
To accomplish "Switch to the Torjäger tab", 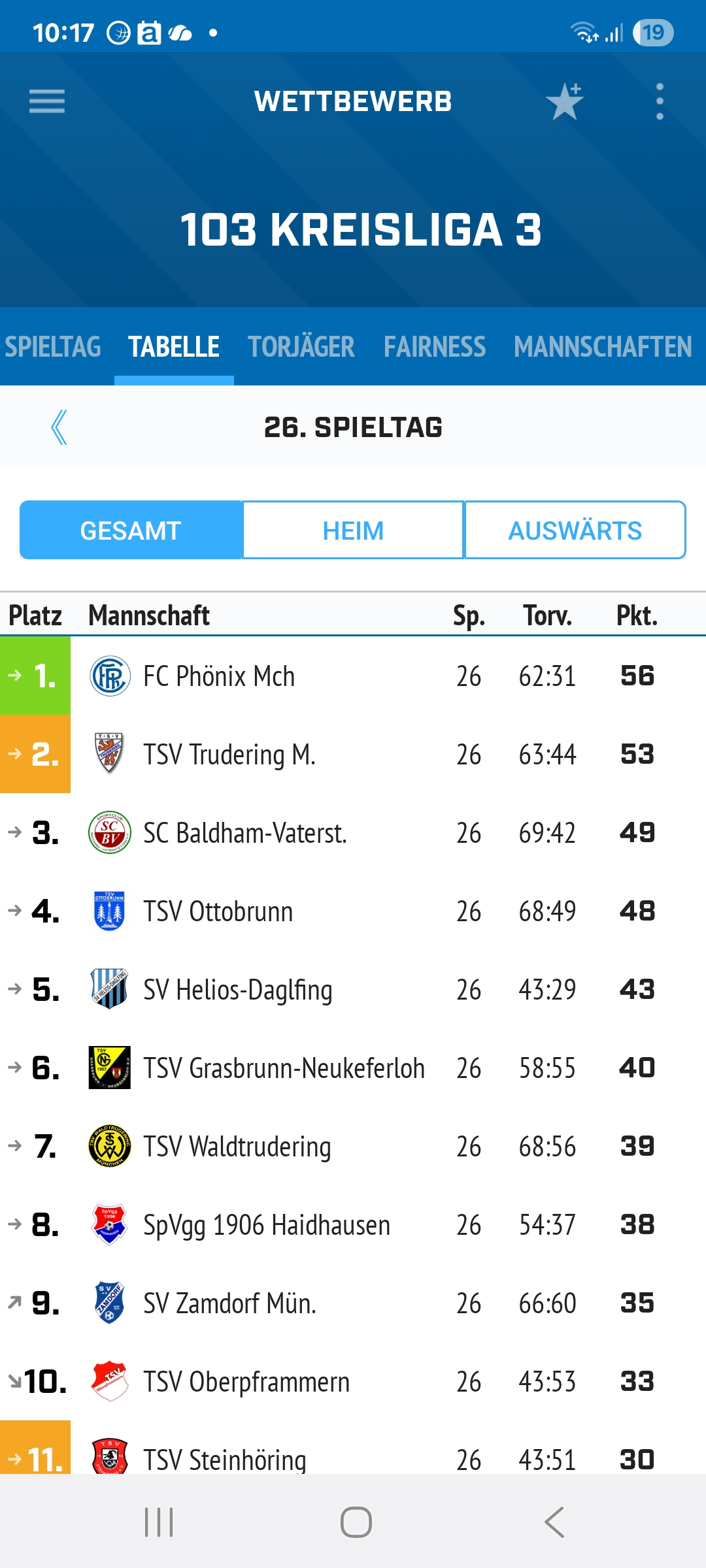I will tap(301, 347).
